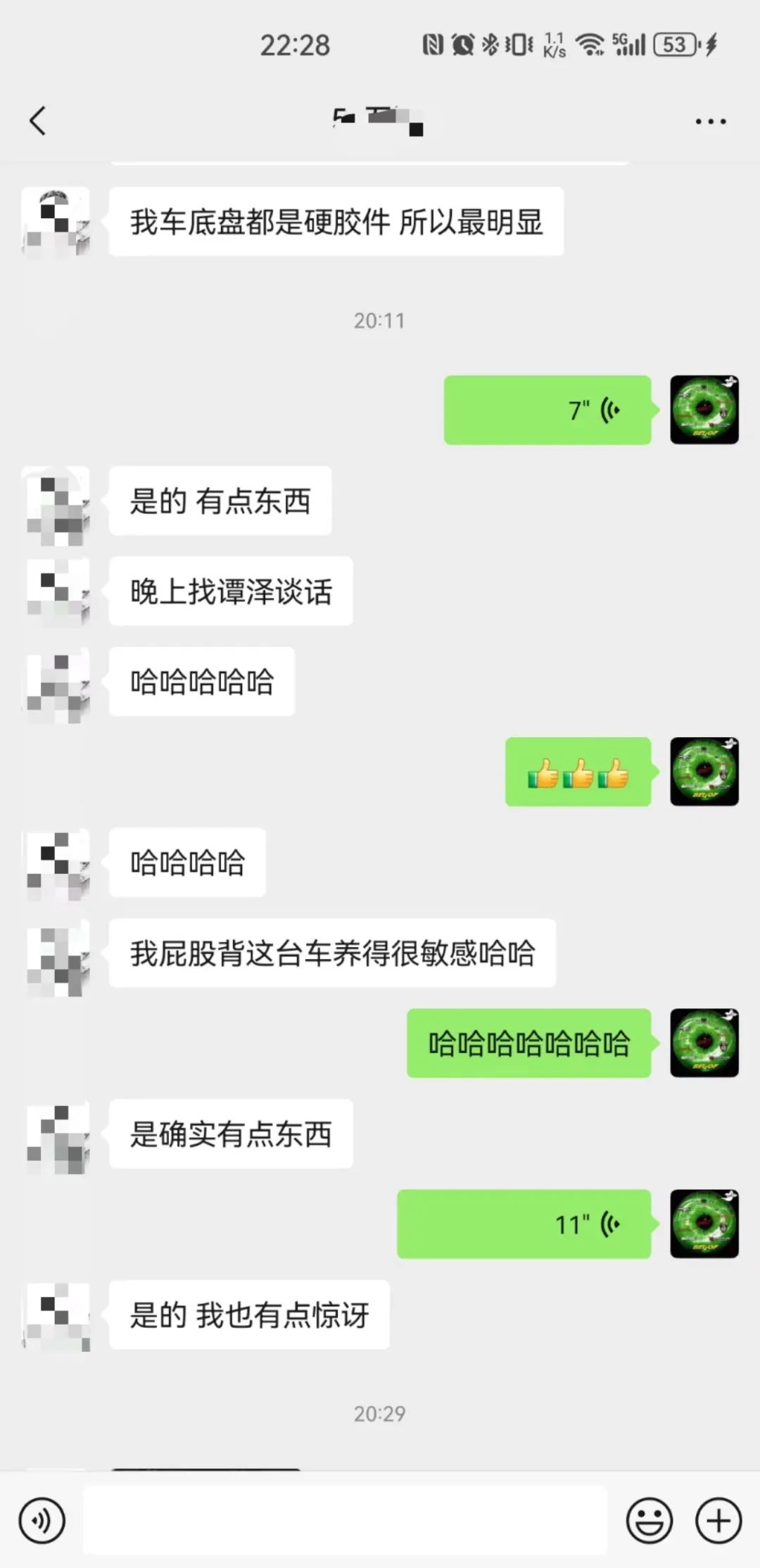Open the plus attachments menu
This screenshot has width=760, height=1568.
(x=718, y=1520)
